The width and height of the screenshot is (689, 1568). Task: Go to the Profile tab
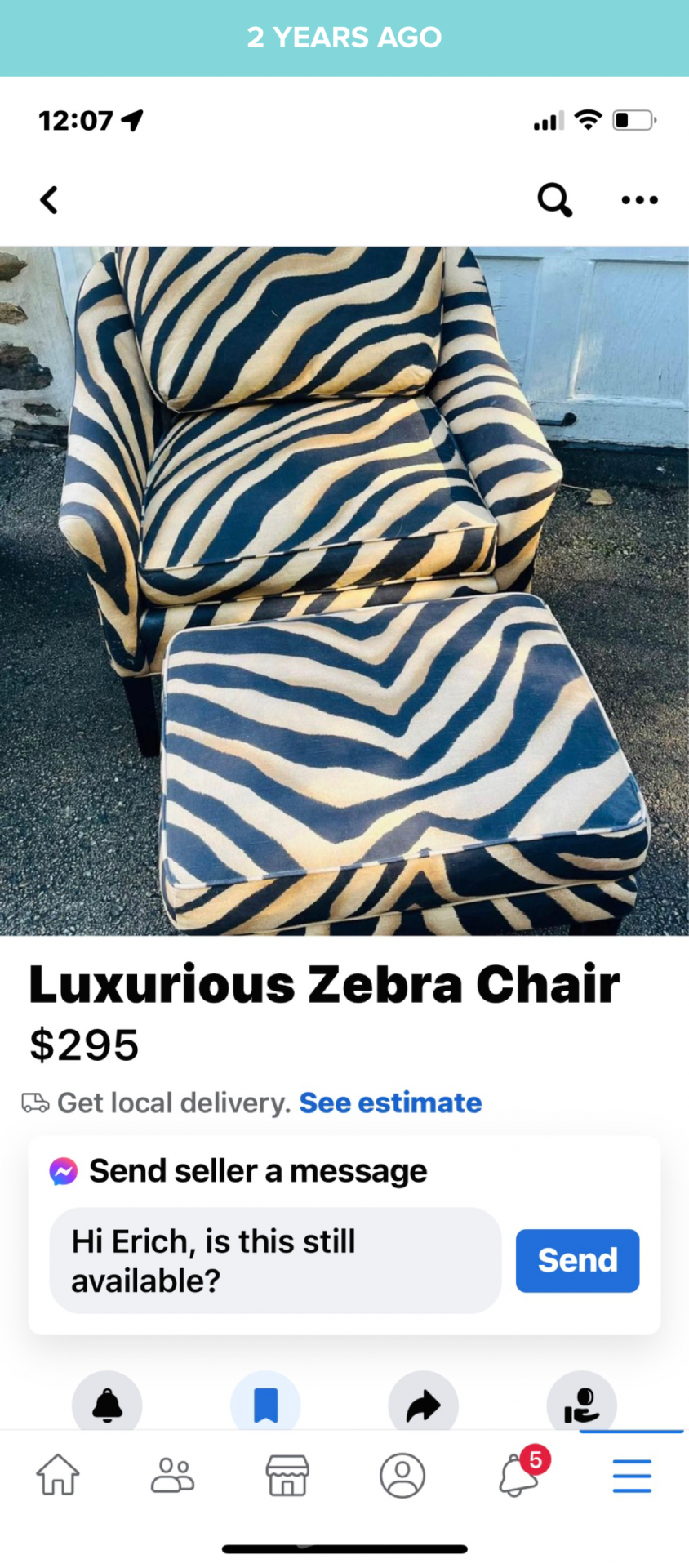pyautogui.click(x=402, y=1475)
